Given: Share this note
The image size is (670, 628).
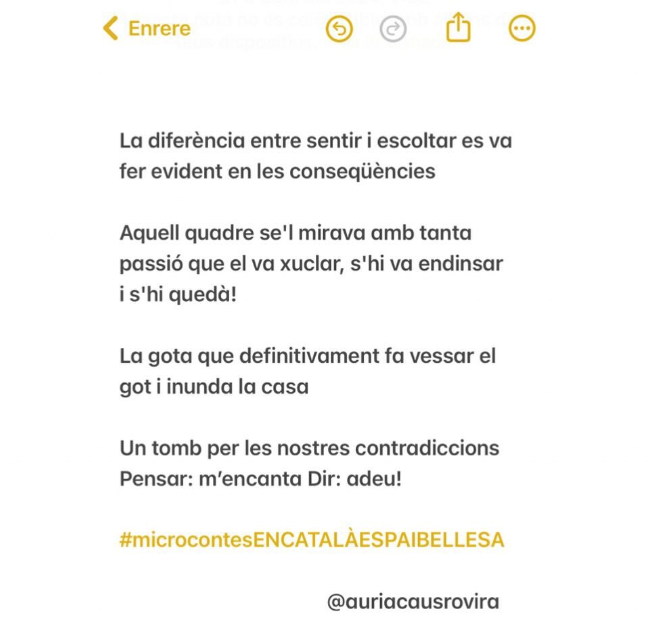Looking at the screenshot, I should [x=458, y=27].
